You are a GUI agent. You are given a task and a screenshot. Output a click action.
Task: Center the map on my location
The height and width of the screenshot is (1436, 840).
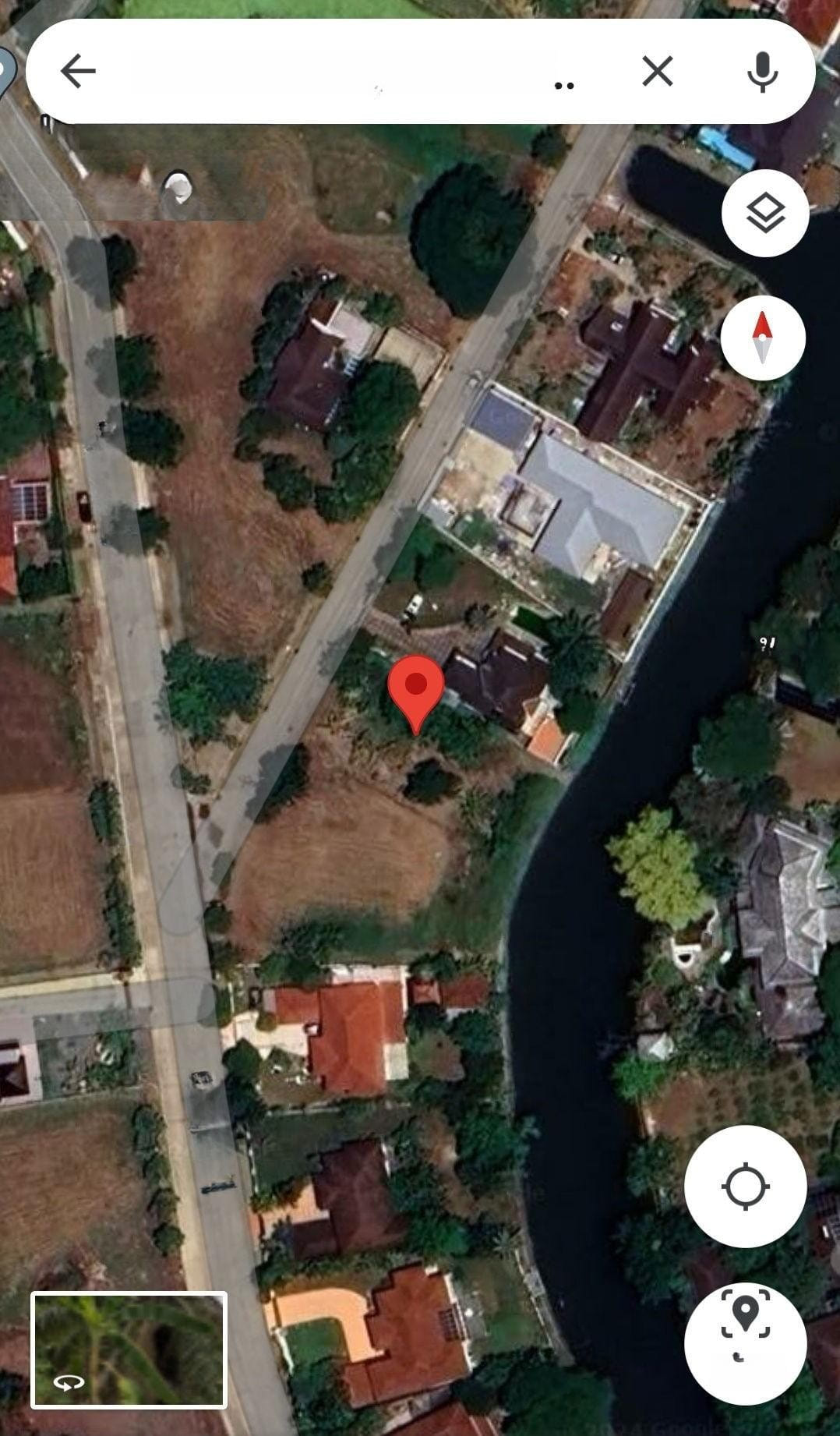[x=745, y=1187]
